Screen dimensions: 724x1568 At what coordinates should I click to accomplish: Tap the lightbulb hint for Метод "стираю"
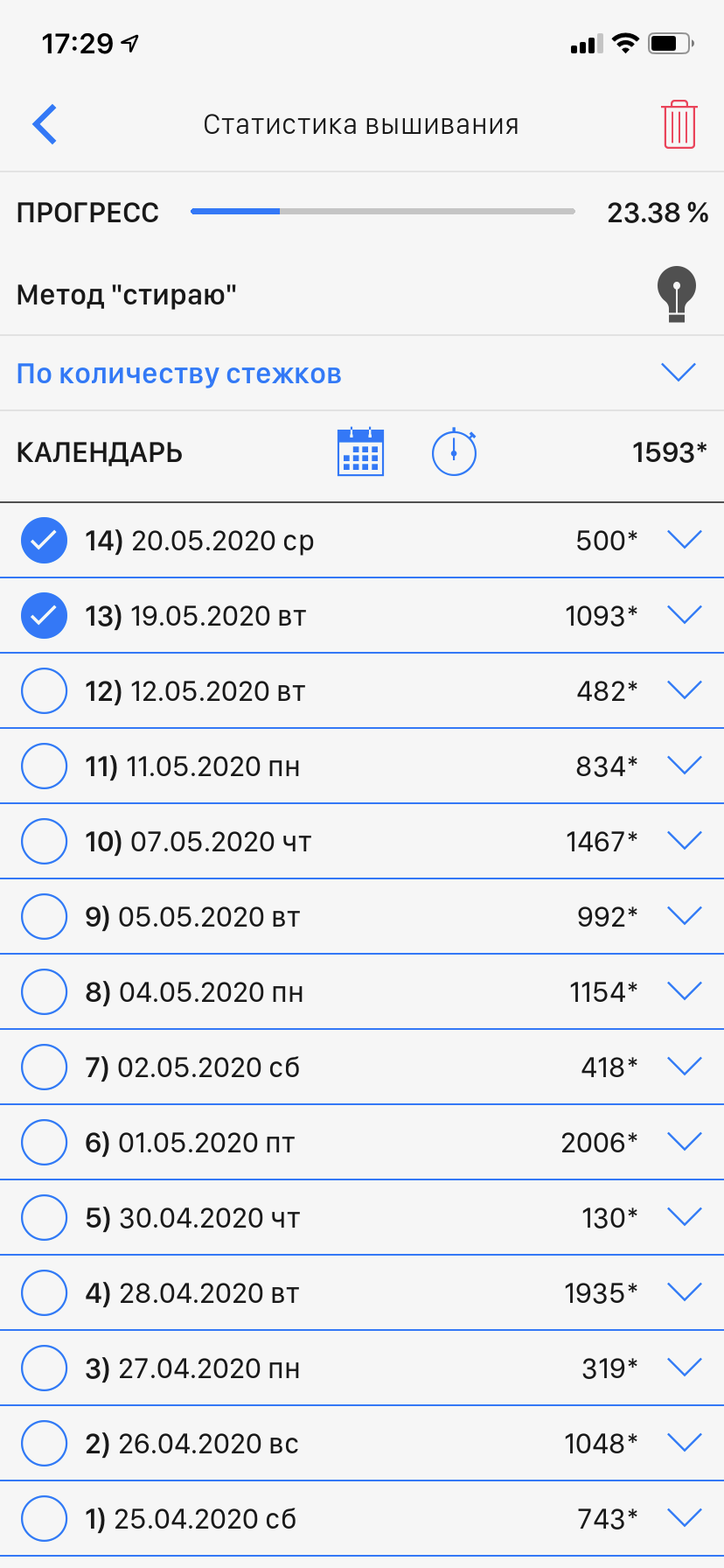tap(676, 294)
